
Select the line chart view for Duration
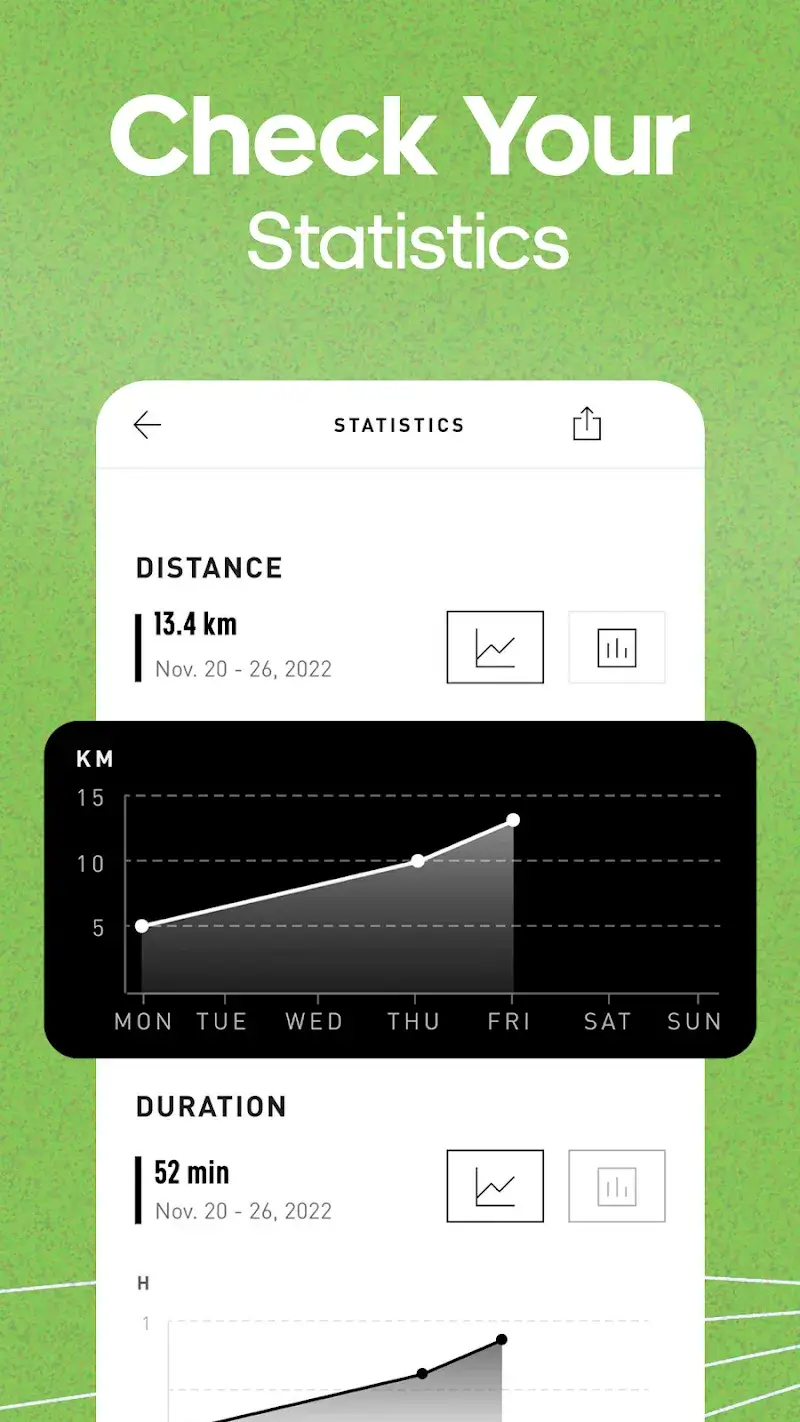(x=494, y=1186)
